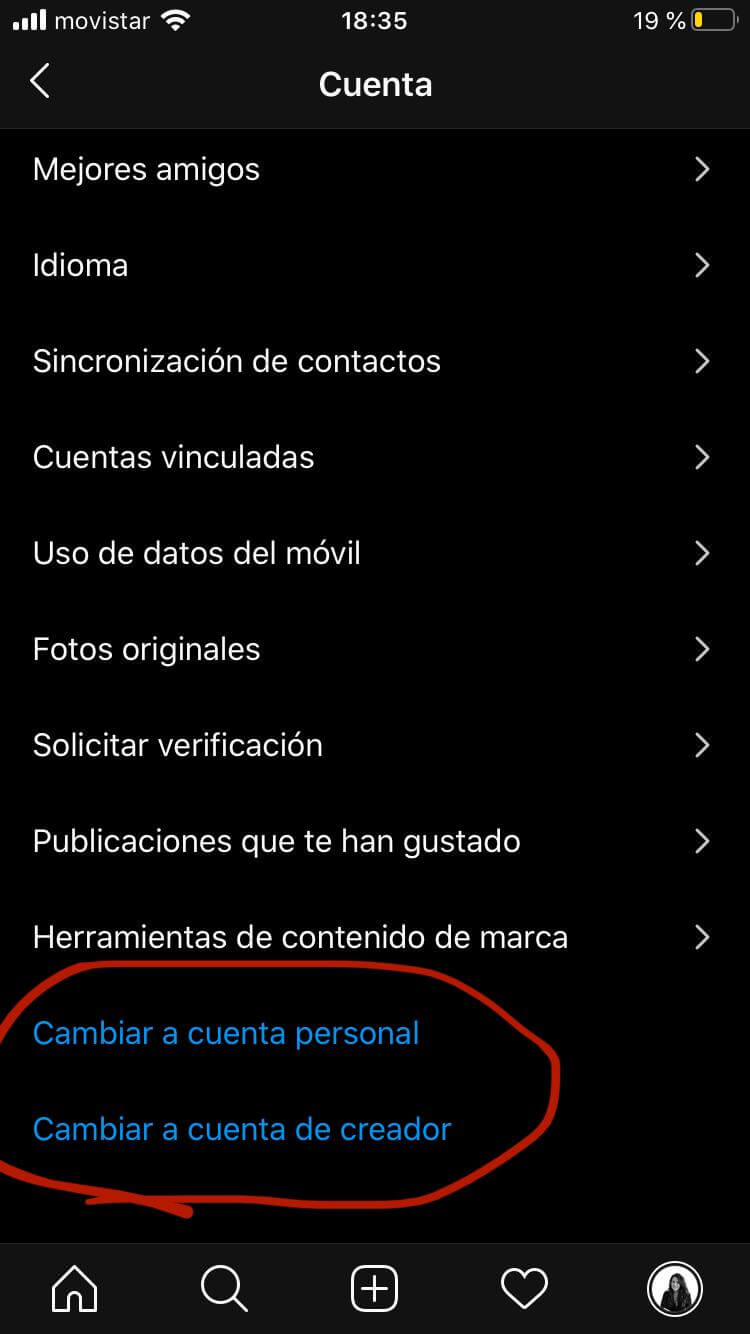The image size is (750, 1334).
Task: Tap Cambiar a cuenta de creador
Action: click(x=242, y=1129)
